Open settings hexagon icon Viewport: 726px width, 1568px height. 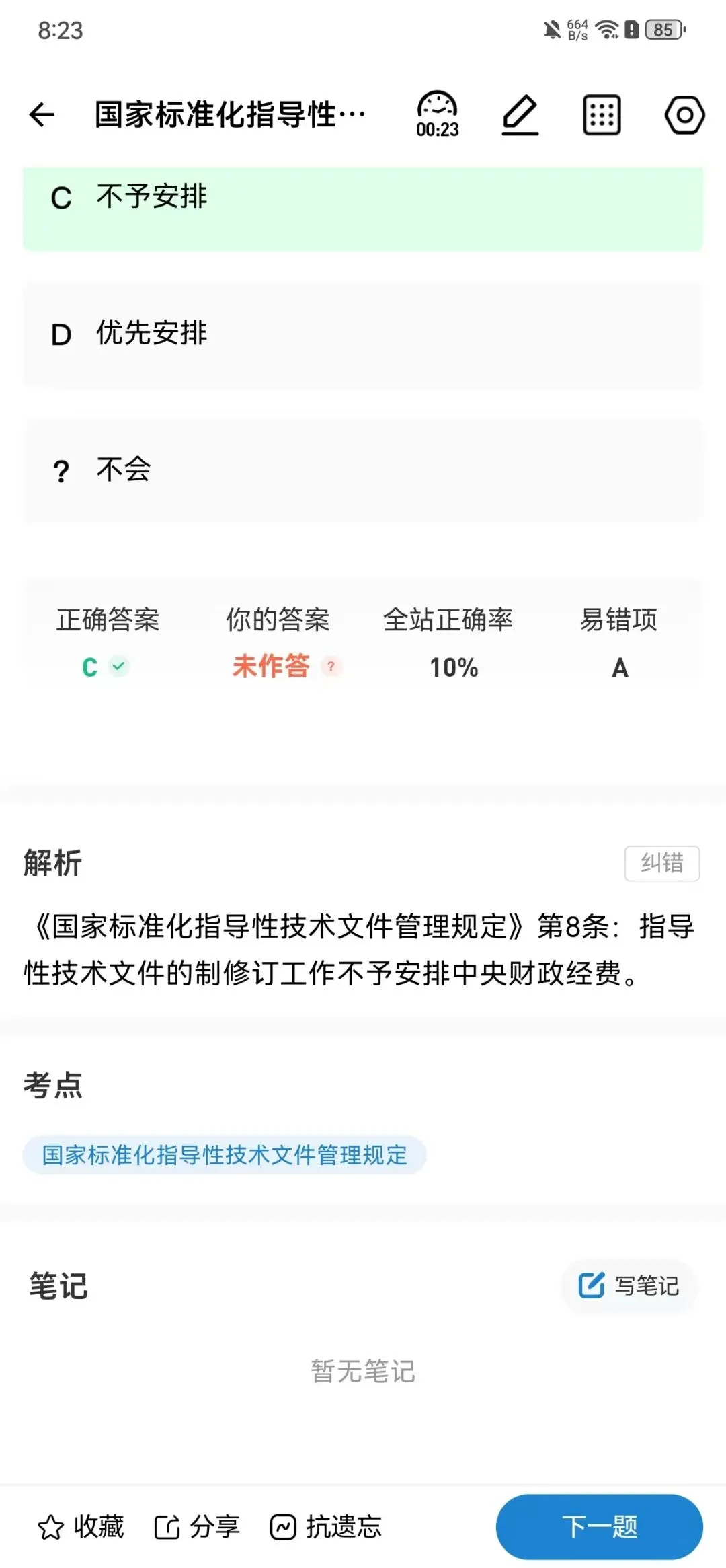[684, 115]
